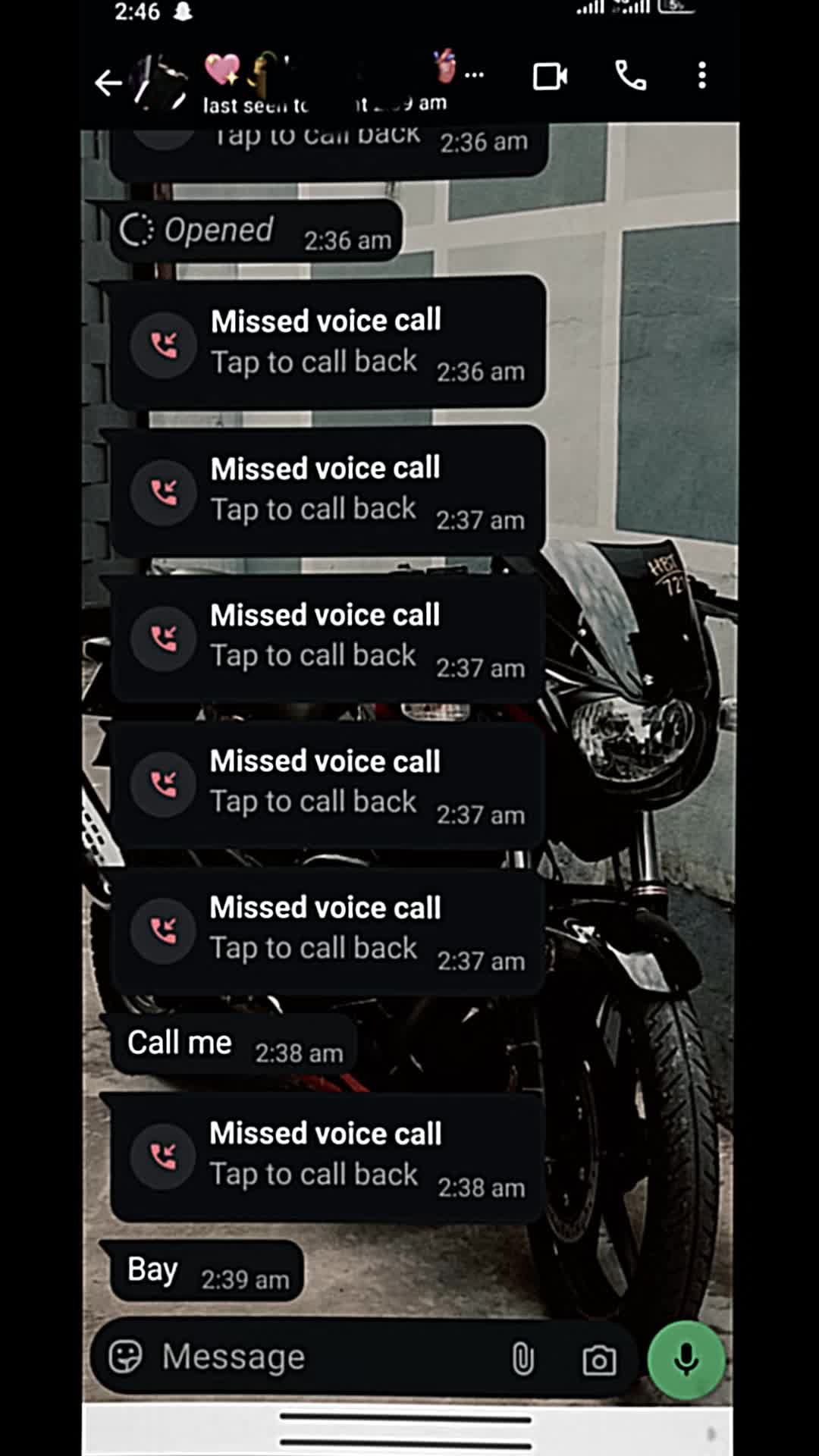Screen dimensions: 819x1456
Task: Start a voice call
Action: click(630, 76)
